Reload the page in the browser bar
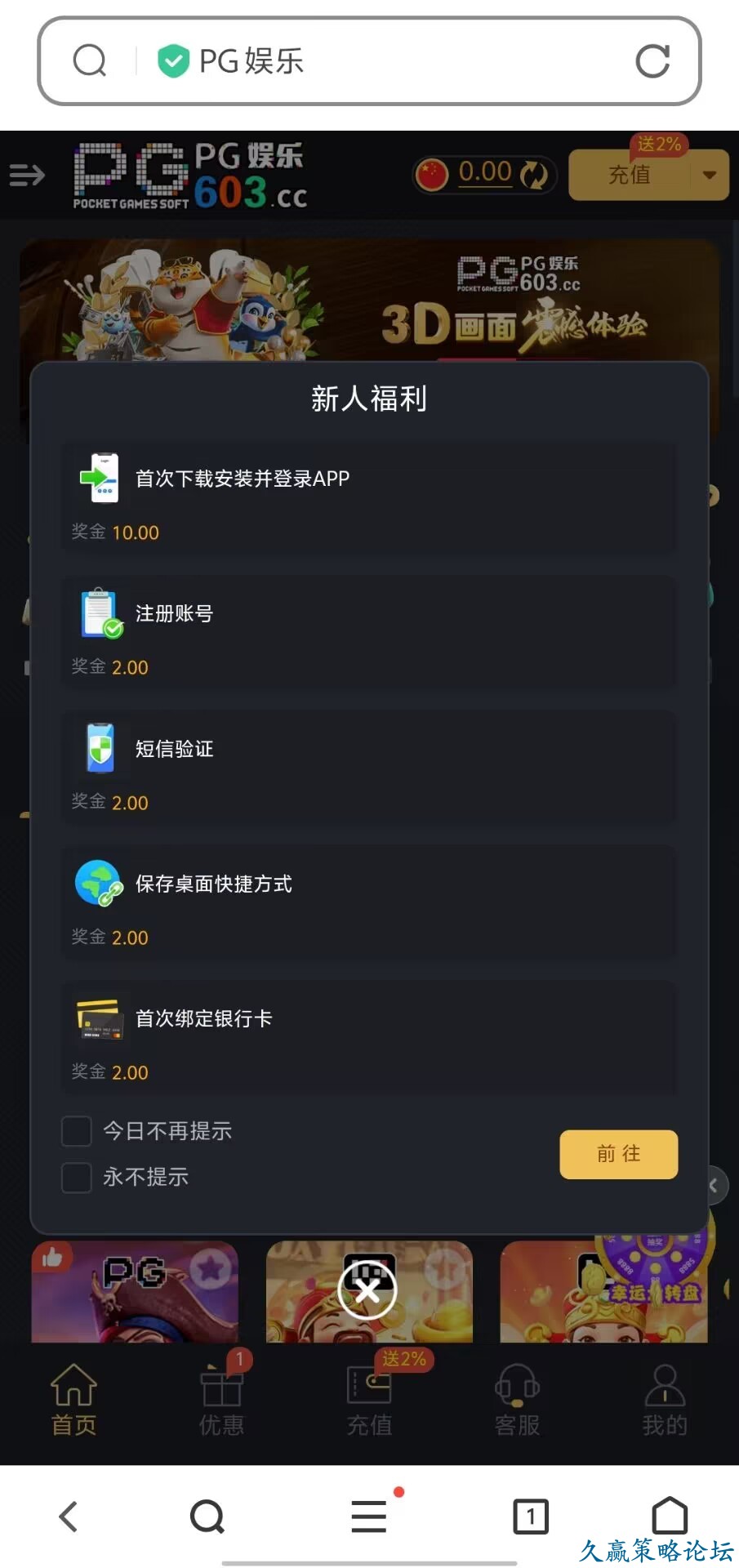Viewport: 739px width, 1568px height. click(652, 61)
